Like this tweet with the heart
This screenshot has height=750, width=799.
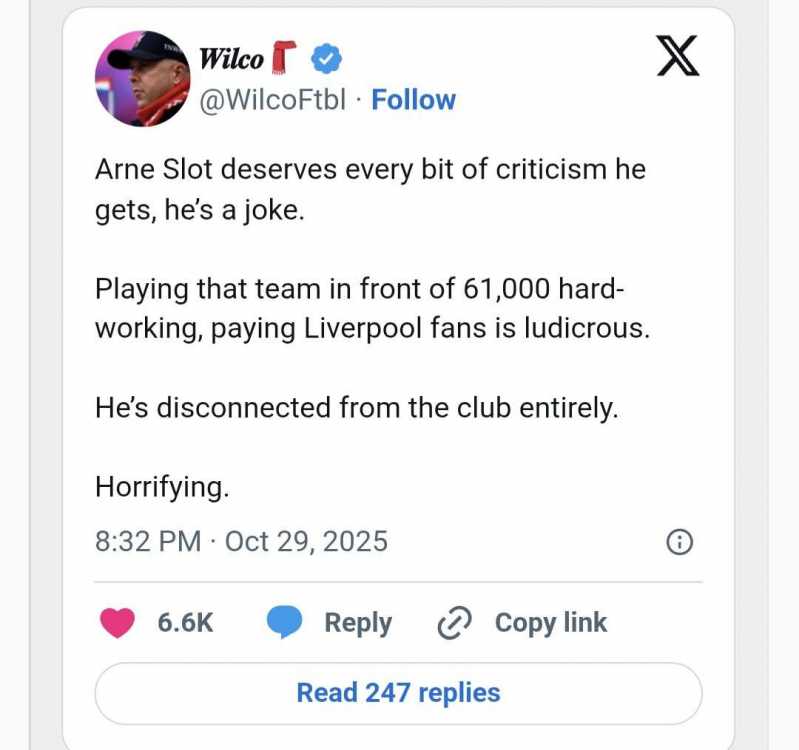point(119,623)
